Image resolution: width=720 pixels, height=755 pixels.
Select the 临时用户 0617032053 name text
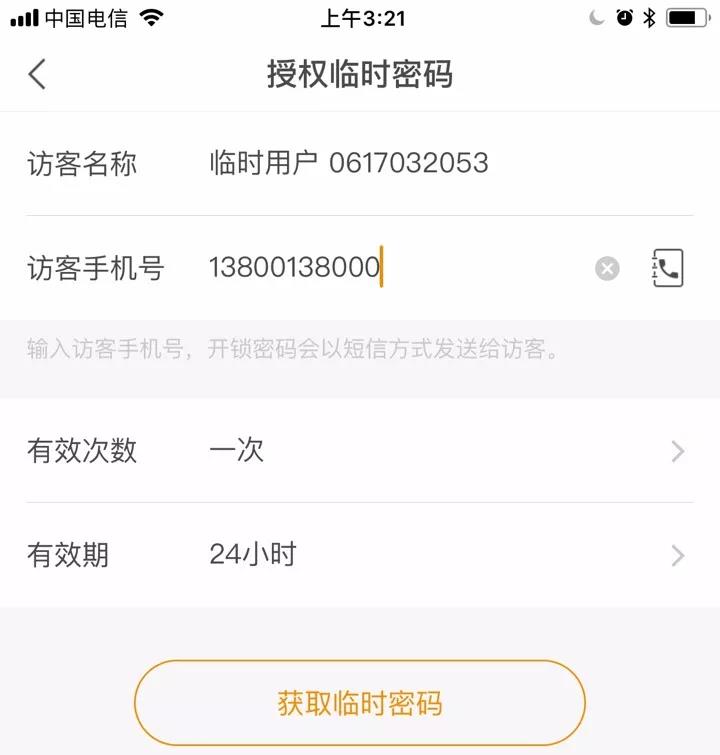(346, 163)
